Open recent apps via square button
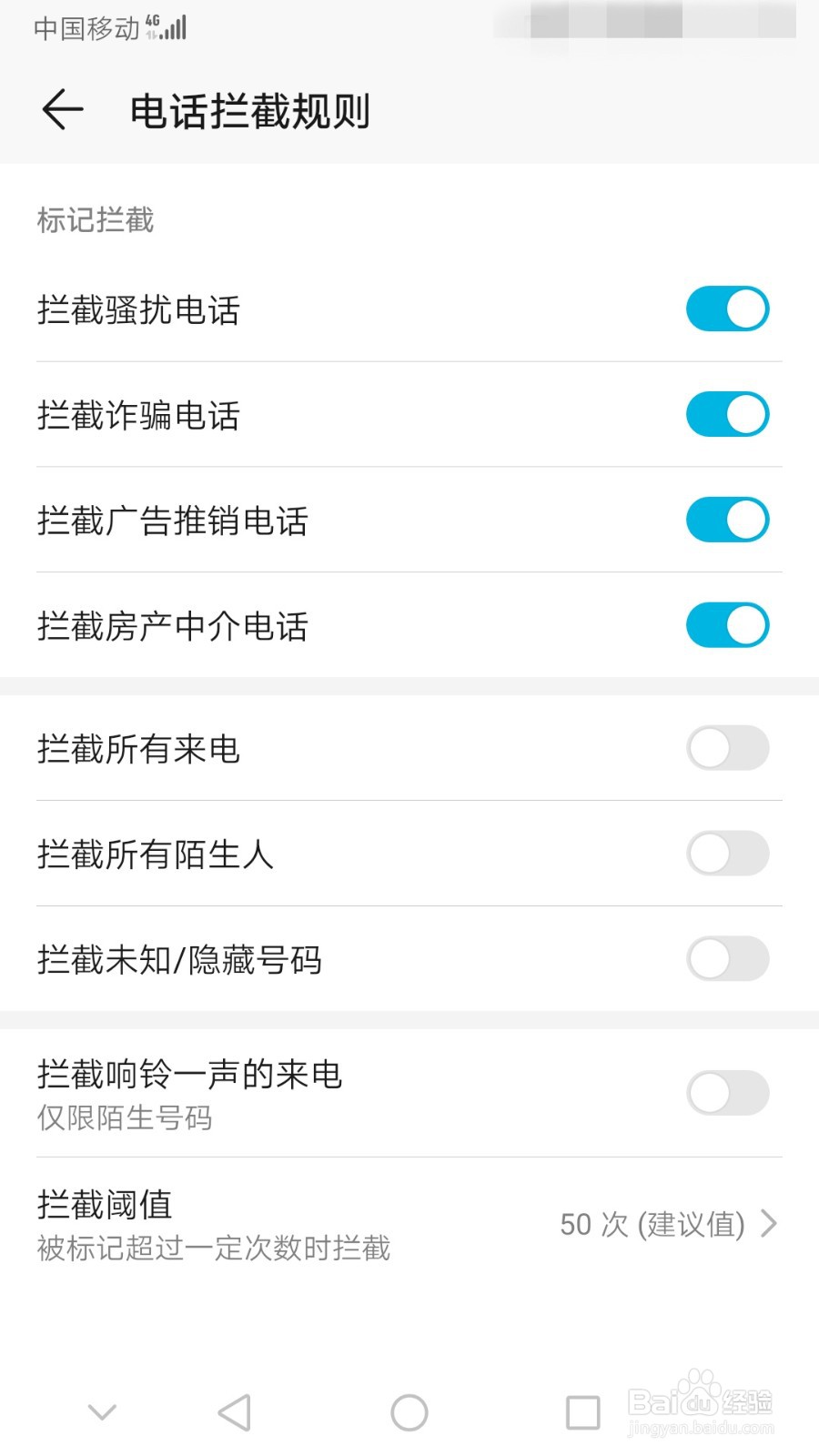The image size is (819, 1456). pos(582,1412)
